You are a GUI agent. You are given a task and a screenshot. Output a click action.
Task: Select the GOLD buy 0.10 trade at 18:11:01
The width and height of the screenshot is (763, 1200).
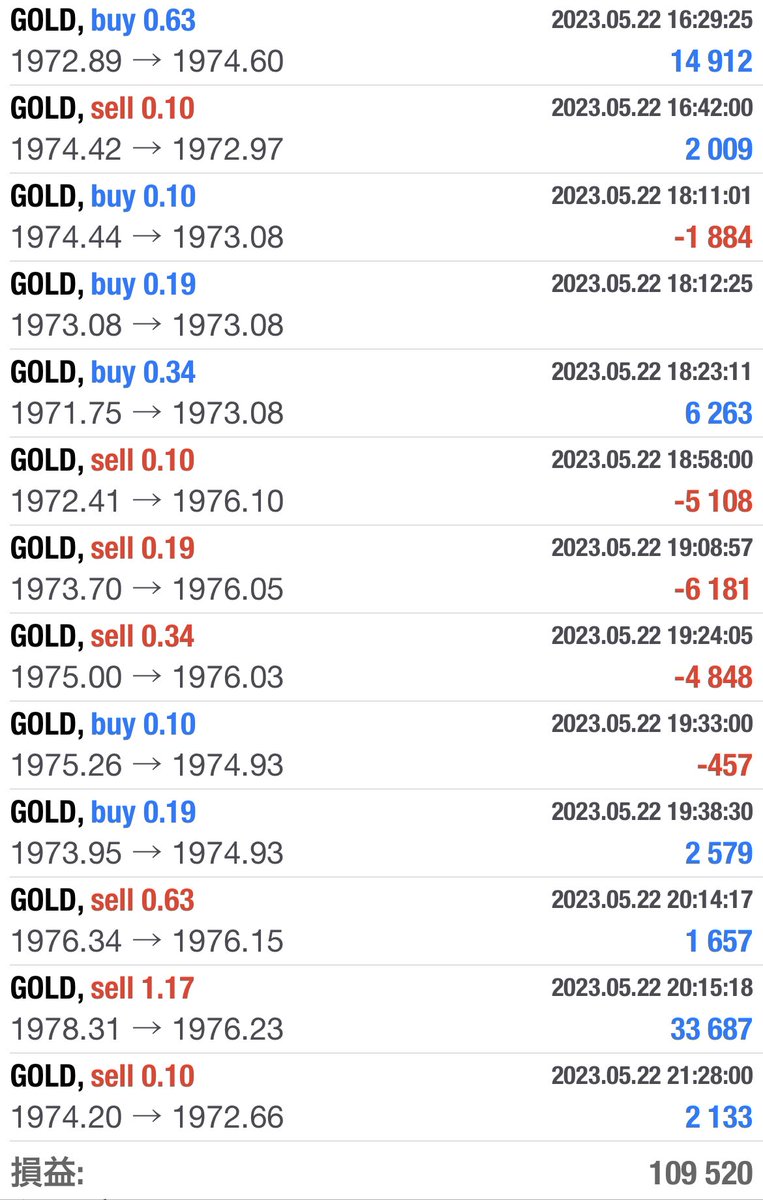click(381, 217)
